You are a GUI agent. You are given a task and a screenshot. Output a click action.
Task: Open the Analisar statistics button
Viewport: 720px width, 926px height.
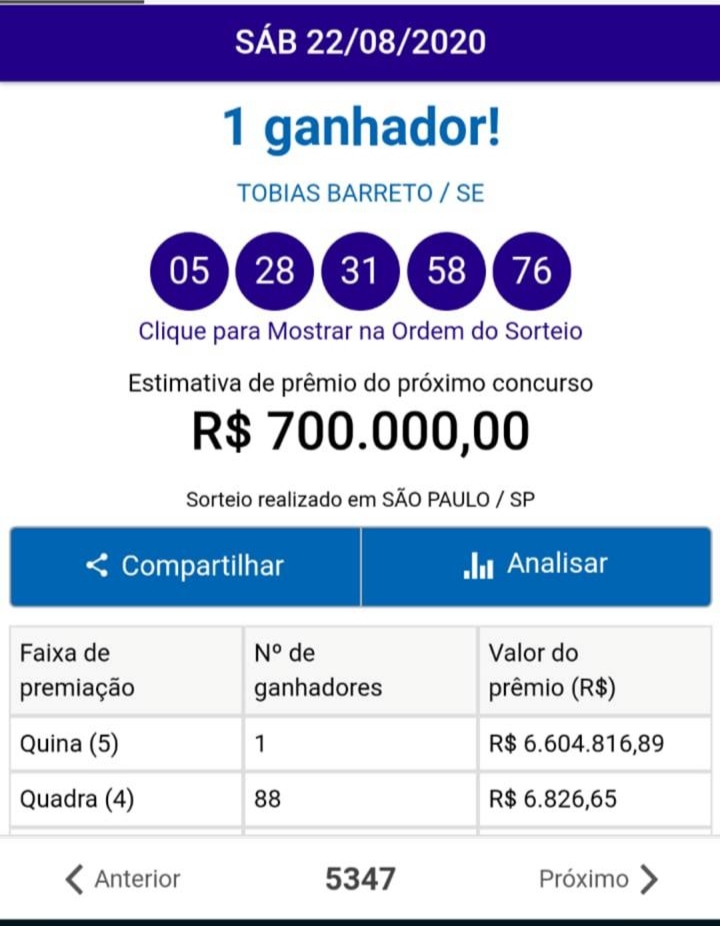(x=536, y=566)
